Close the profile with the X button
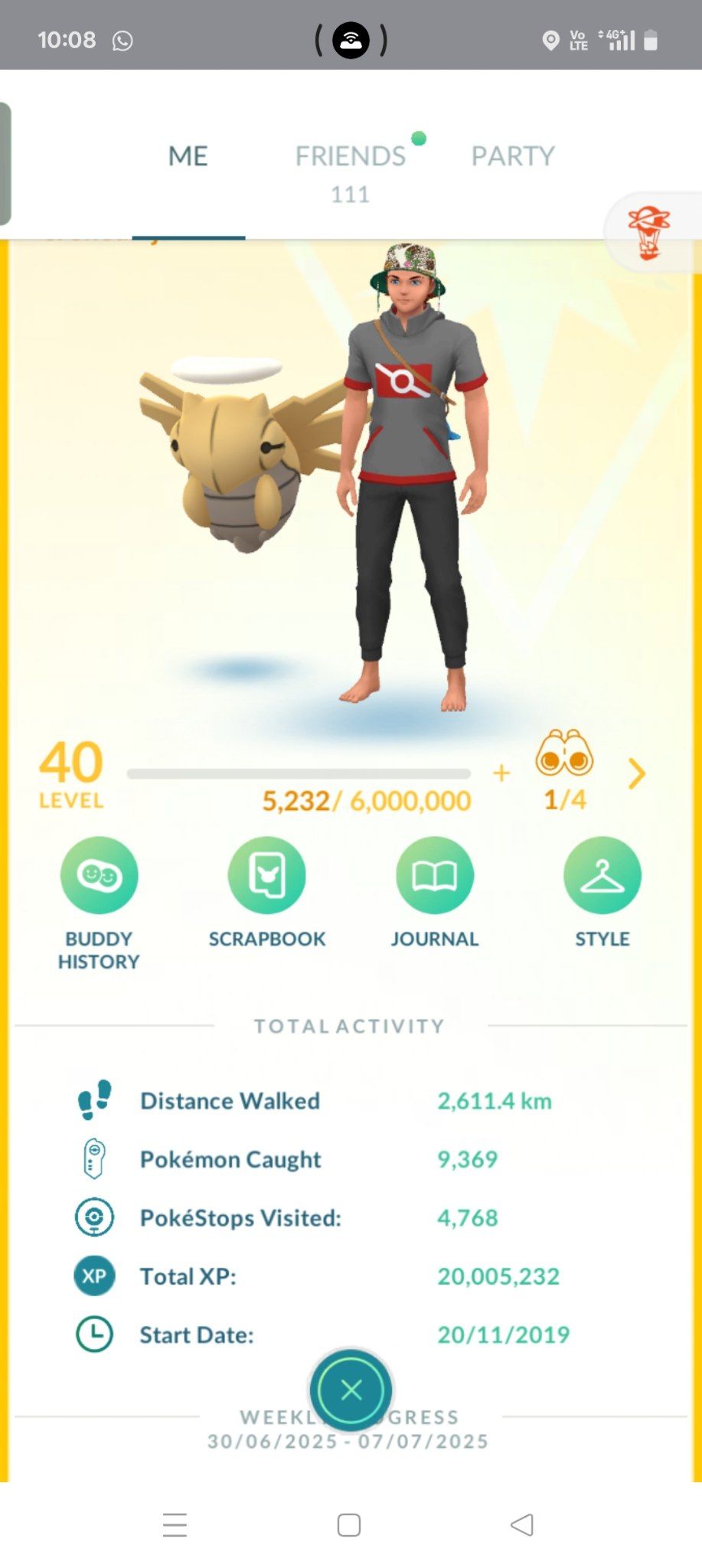 click(351, 1390)
